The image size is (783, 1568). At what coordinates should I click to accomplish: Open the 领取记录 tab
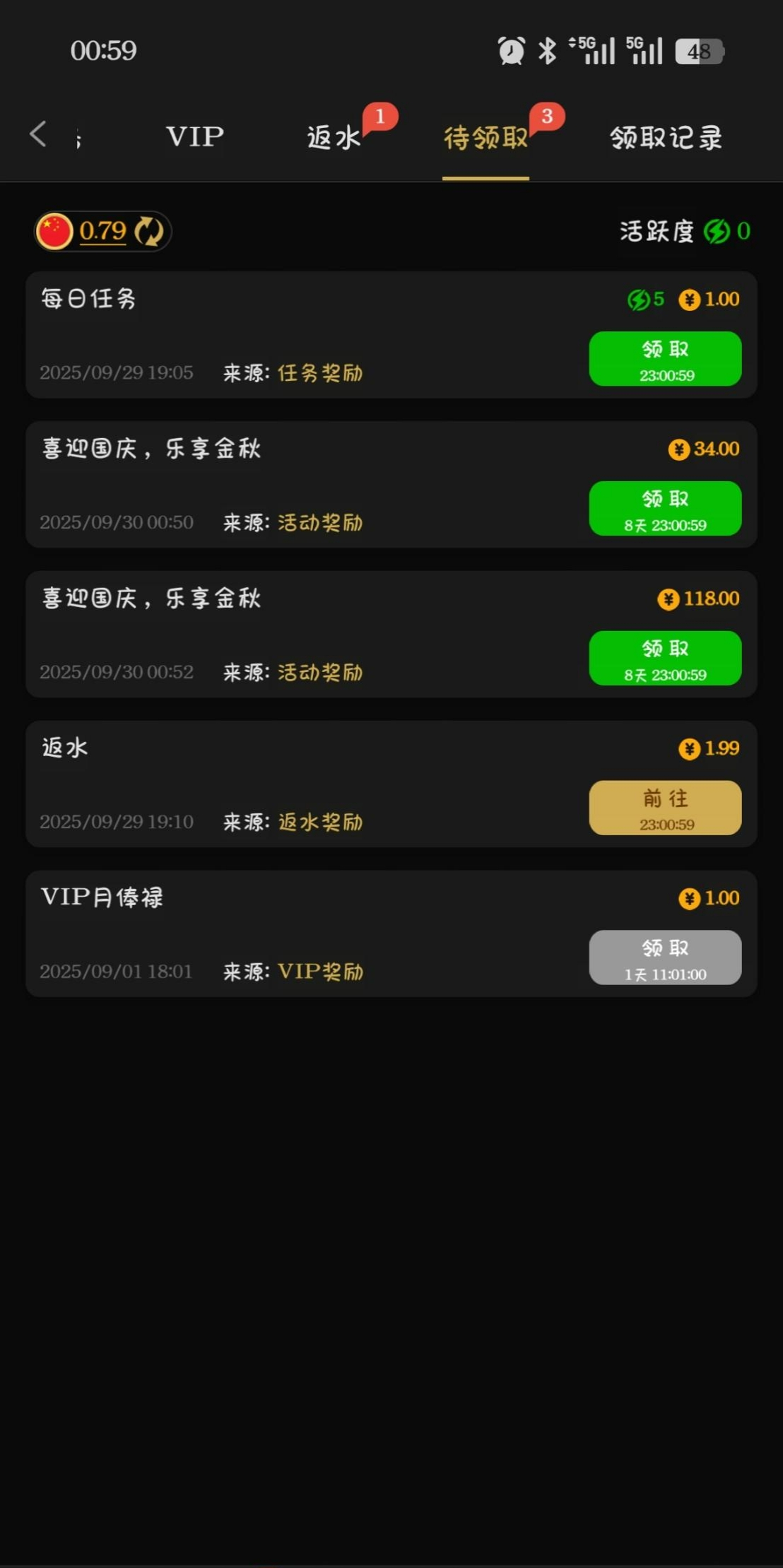[666, 138]
